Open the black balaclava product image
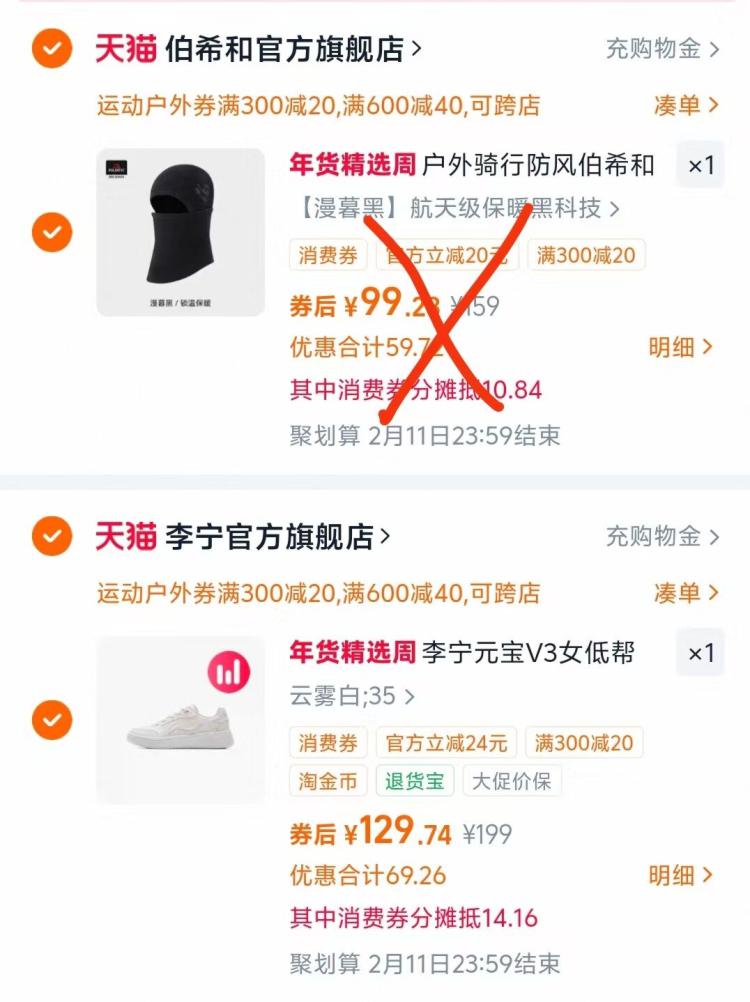The image size is (750, 1002). 181,233
